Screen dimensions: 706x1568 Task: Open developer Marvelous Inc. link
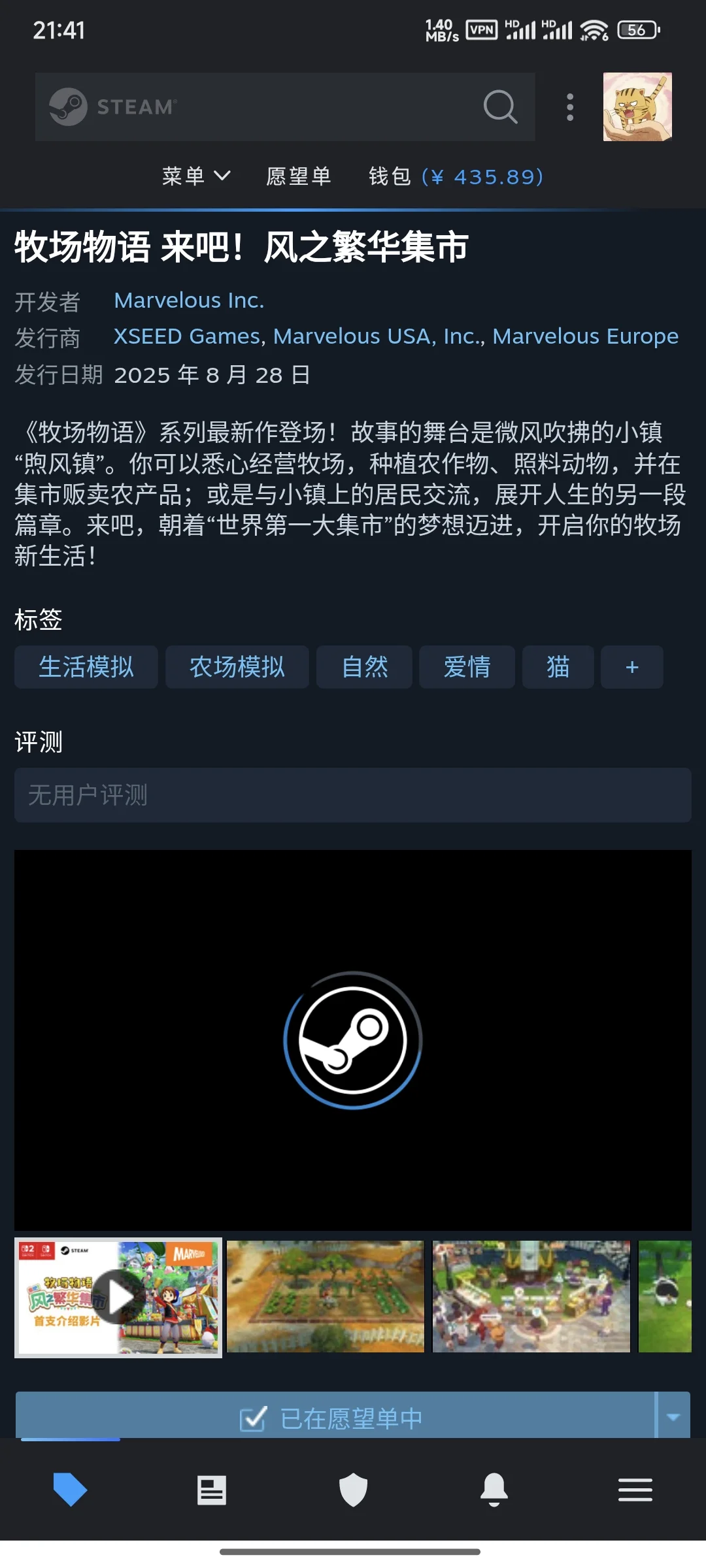click(x=189, y=301)
